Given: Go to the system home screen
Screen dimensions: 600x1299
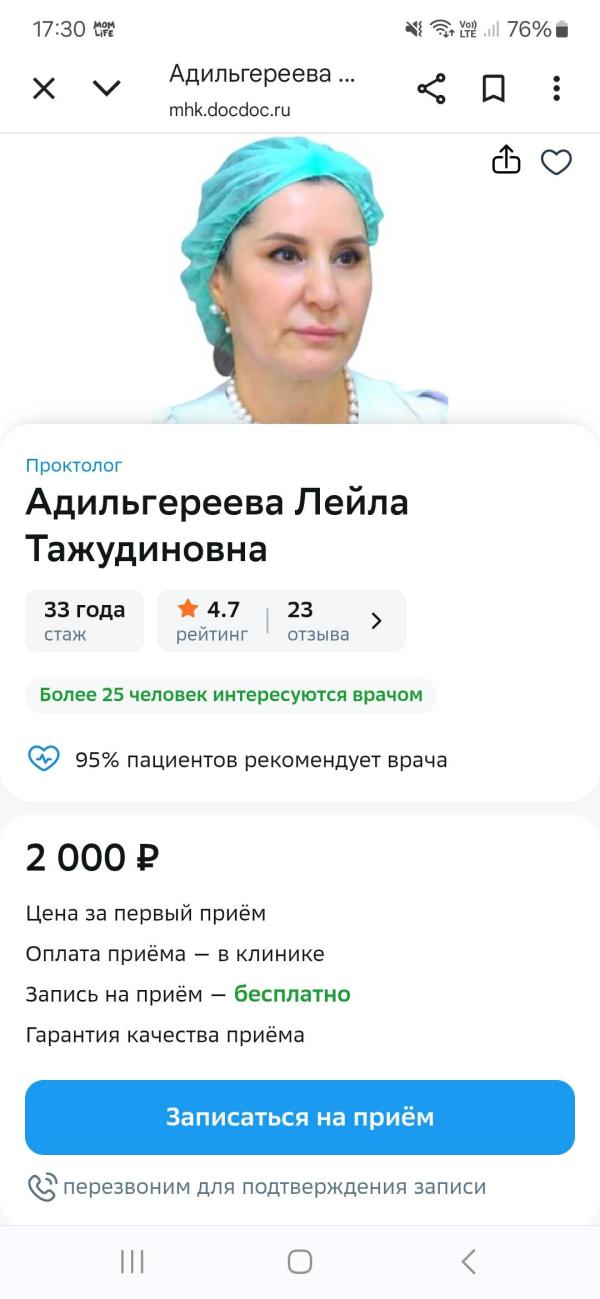Looking at the screenshot, I should (300, 1261).
